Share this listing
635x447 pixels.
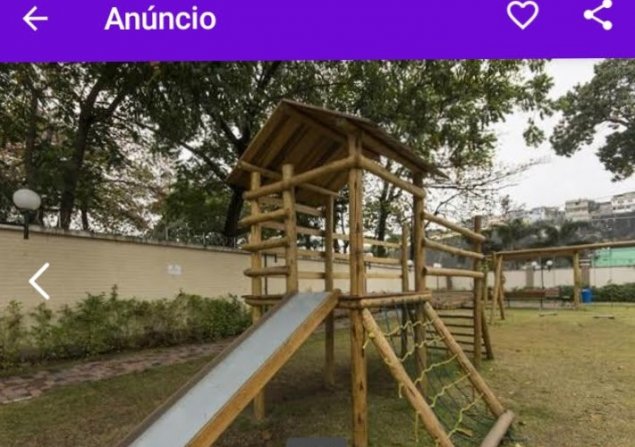pyautogui.click(x=598, y=15)
